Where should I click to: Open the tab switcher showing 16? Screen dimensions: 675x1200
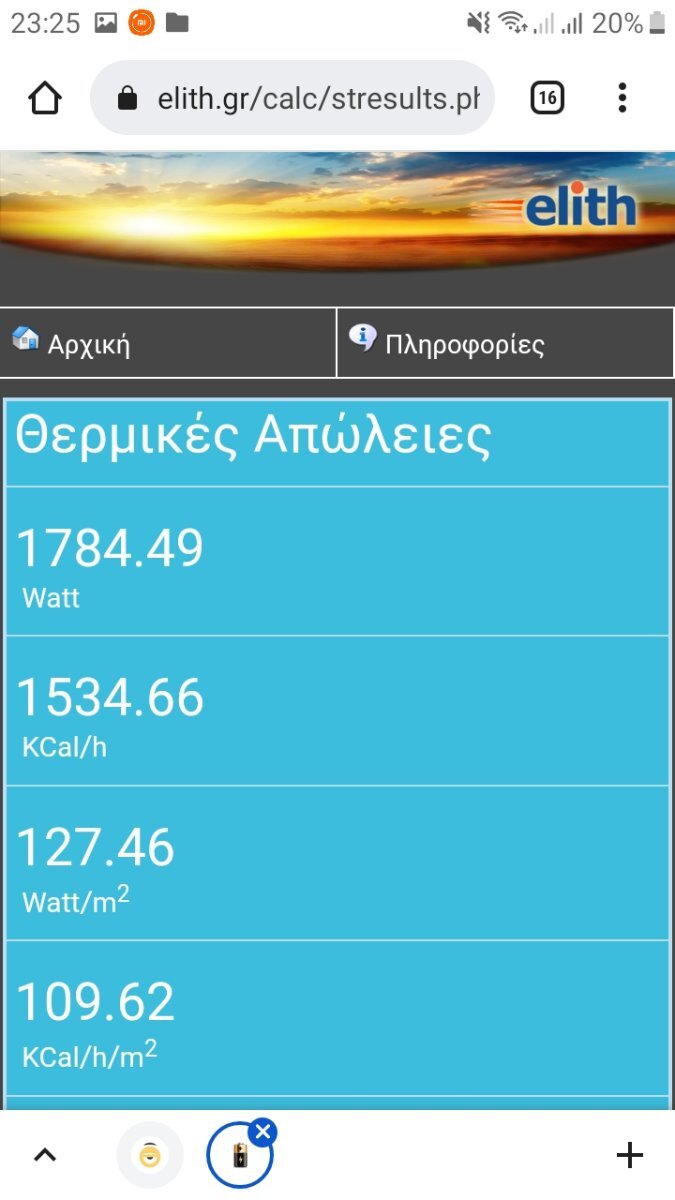(x=547, y=98)
